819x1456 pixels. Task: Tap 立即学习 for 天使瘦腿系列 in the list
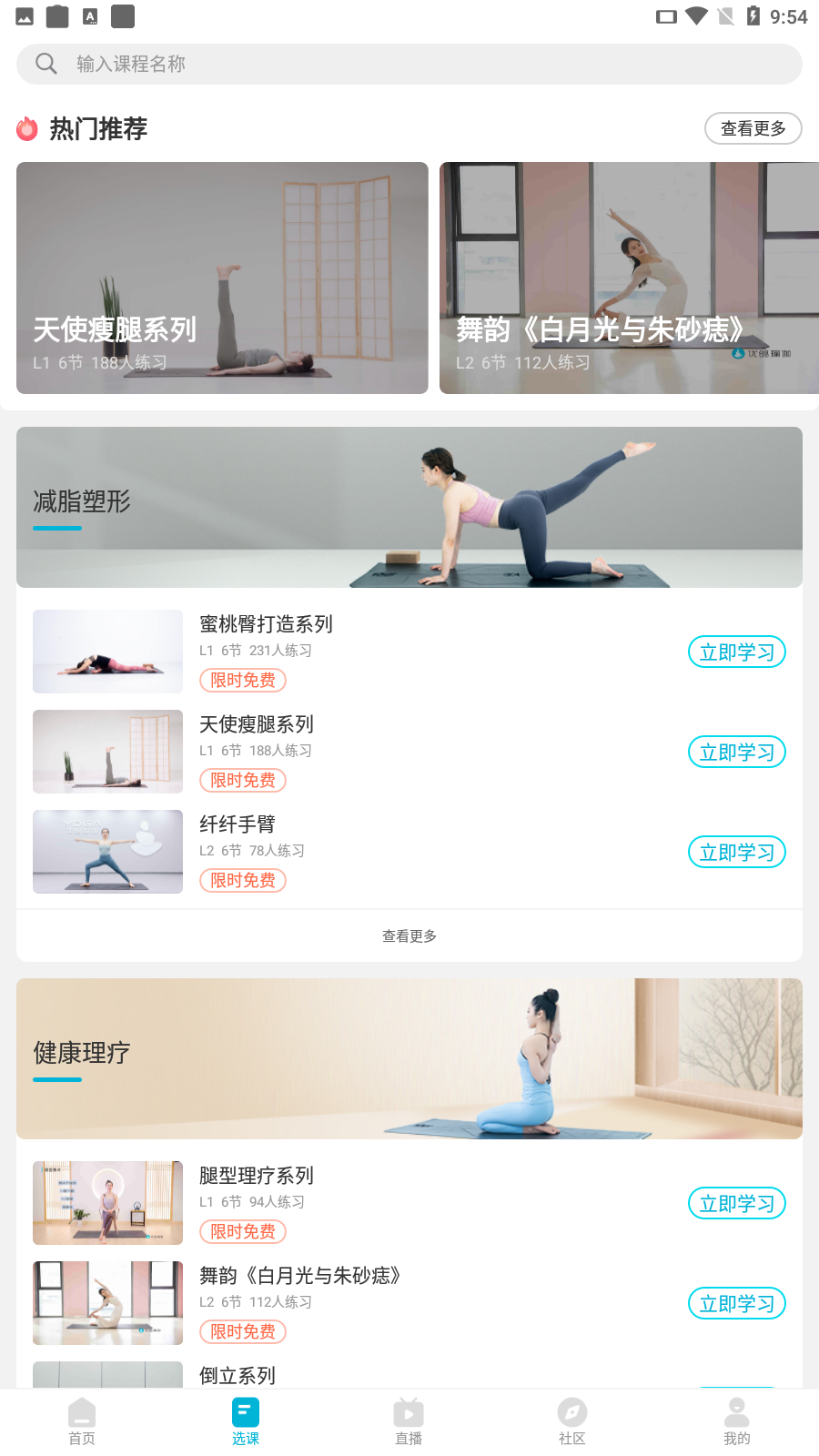pyautogui.click(x=736, y=752)
